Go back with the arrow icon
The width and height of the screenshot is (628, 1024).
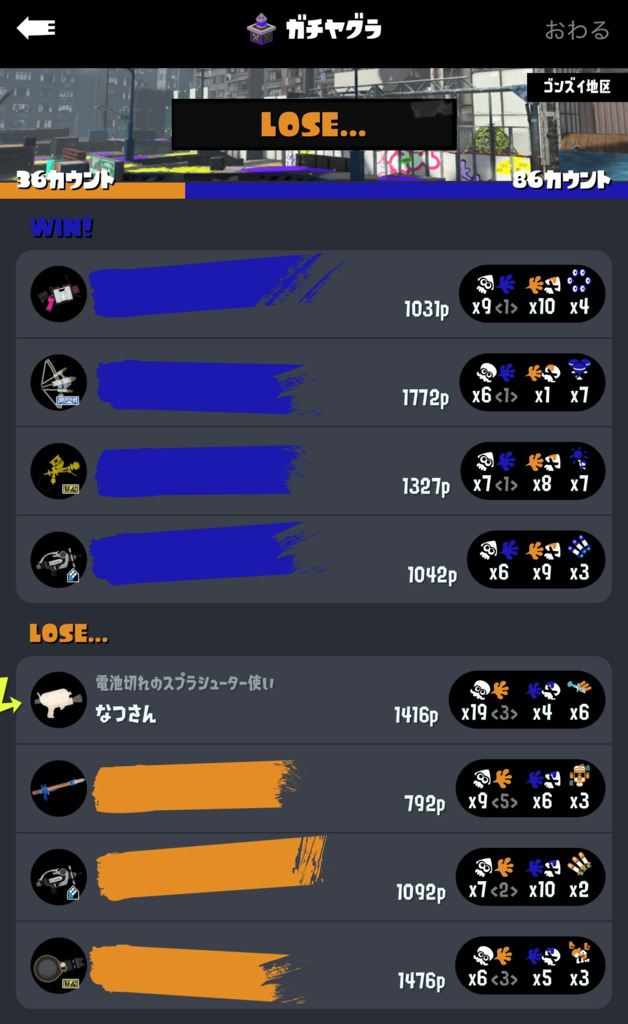pyautogui.click(x=36, y=28)
